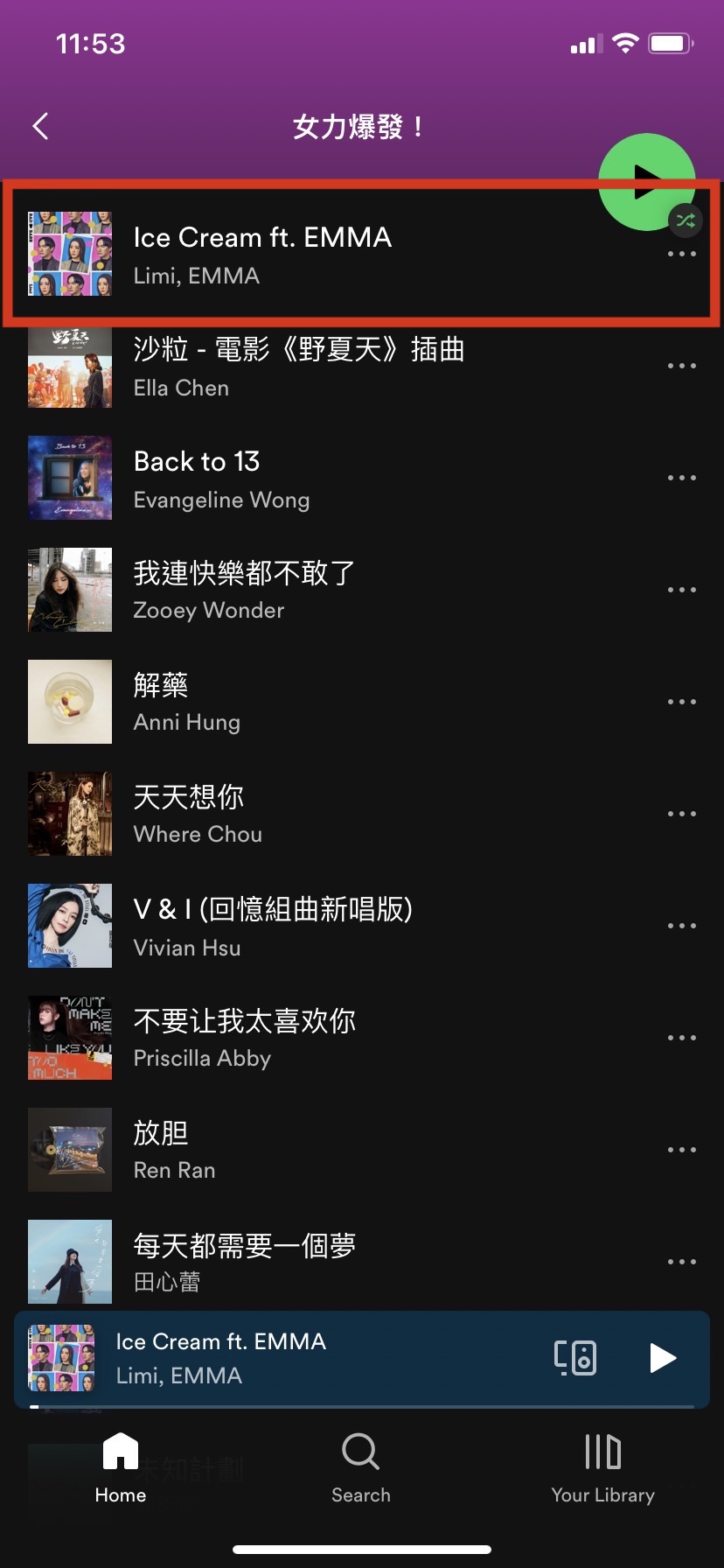Image resolution: width=724 pixels, height=1568 pixels.
Task: Play the Anni Hung track 解藥
Action: coord(262,703)
